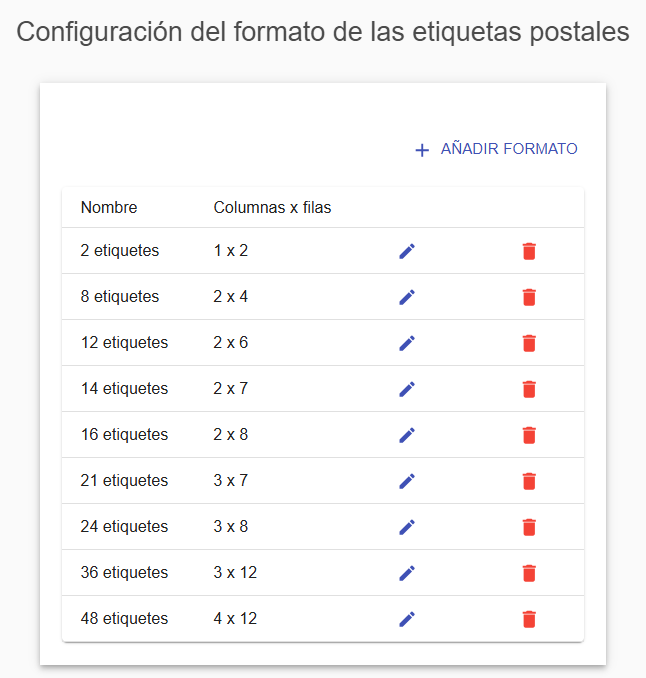
Task: Edit the 12 etiquetes format
Action: [407, 343]
